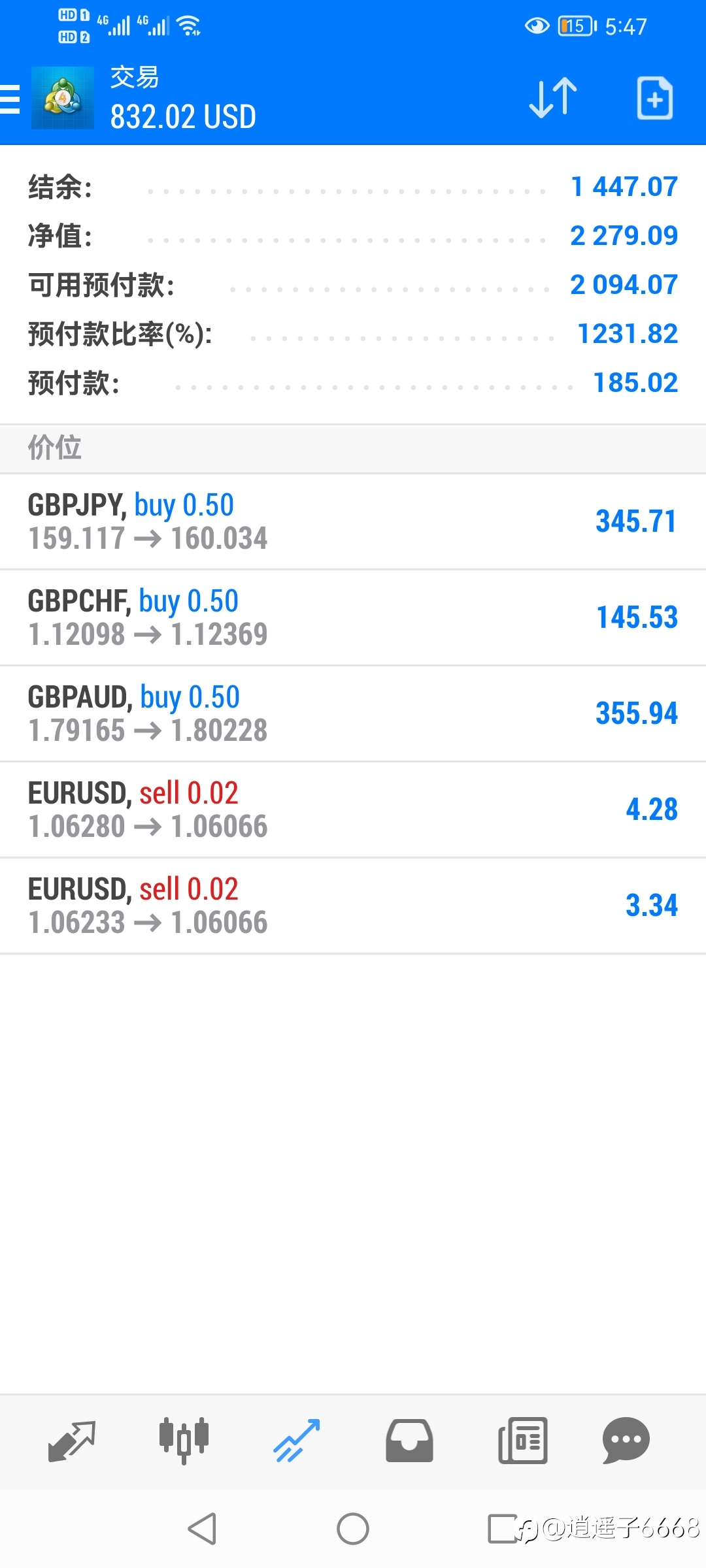Open the GBPCHF buy 0.50 position
This screenshot has width=706, height=1568.
pyautogui.click(x=353, y=617)
